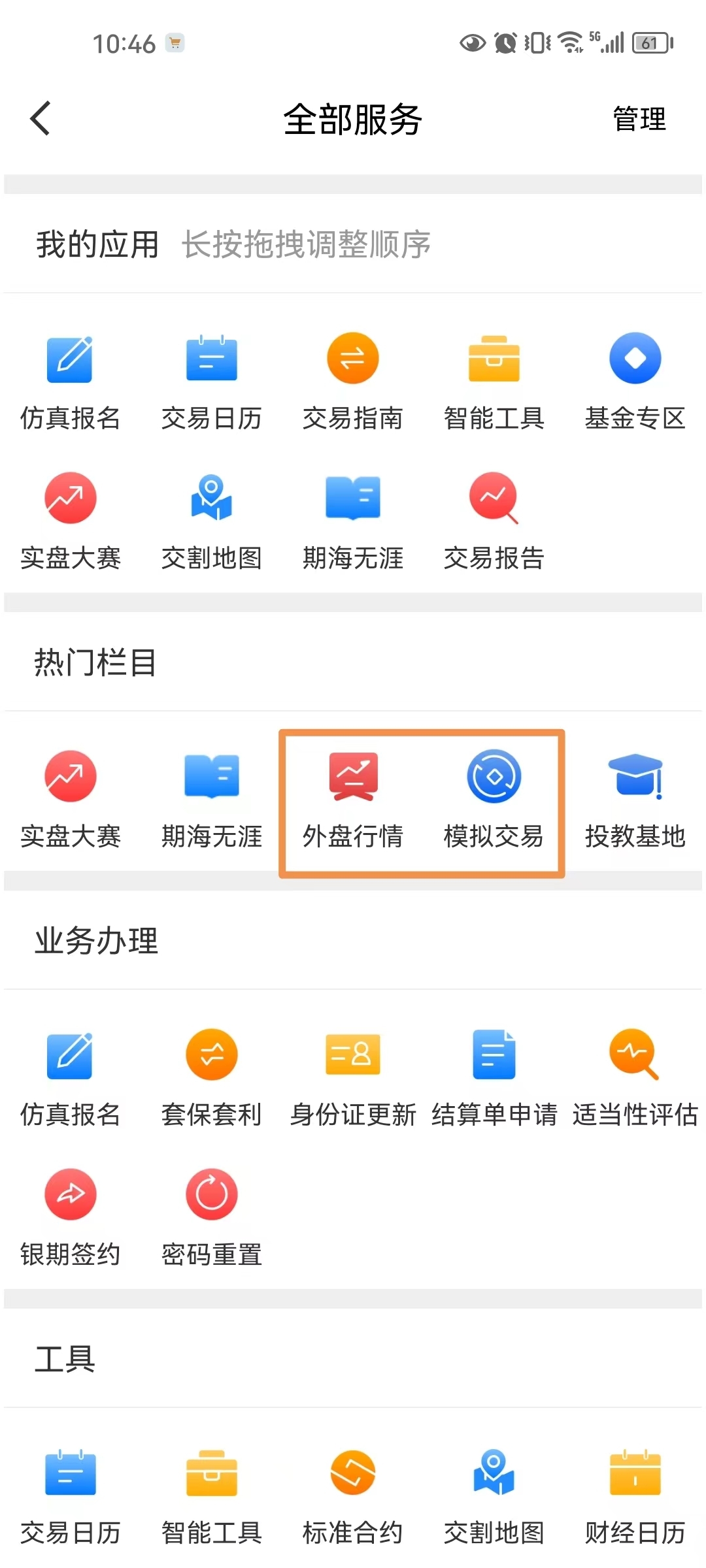Screen dimensions: 706x1568
Task: Launch 模拟交易
Action: 494,800
